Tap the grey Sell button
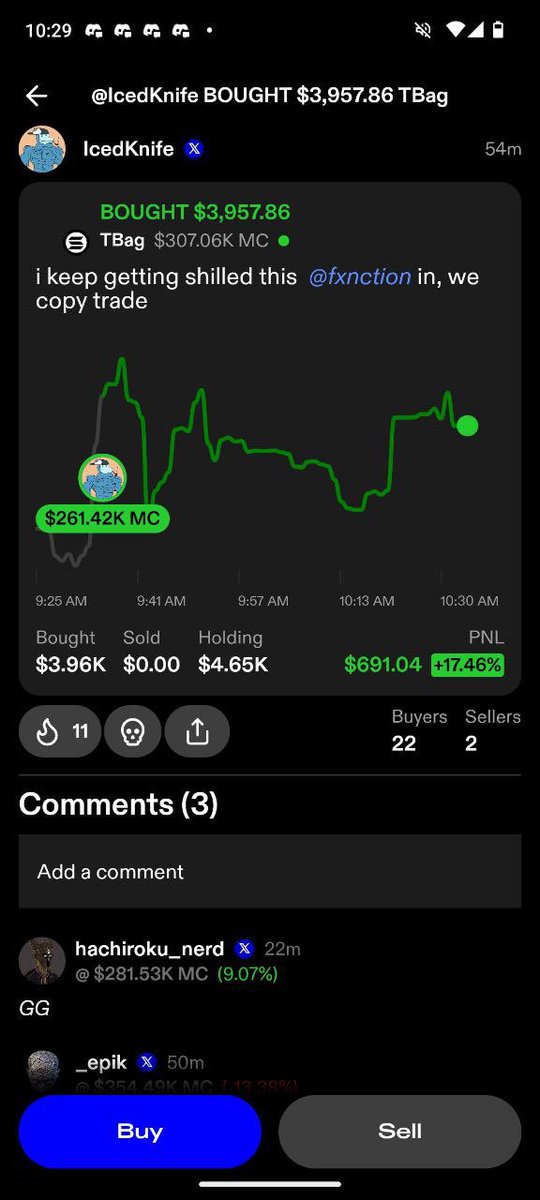This screenshot has width=540, height=1200. click(x=400, y=1131)
